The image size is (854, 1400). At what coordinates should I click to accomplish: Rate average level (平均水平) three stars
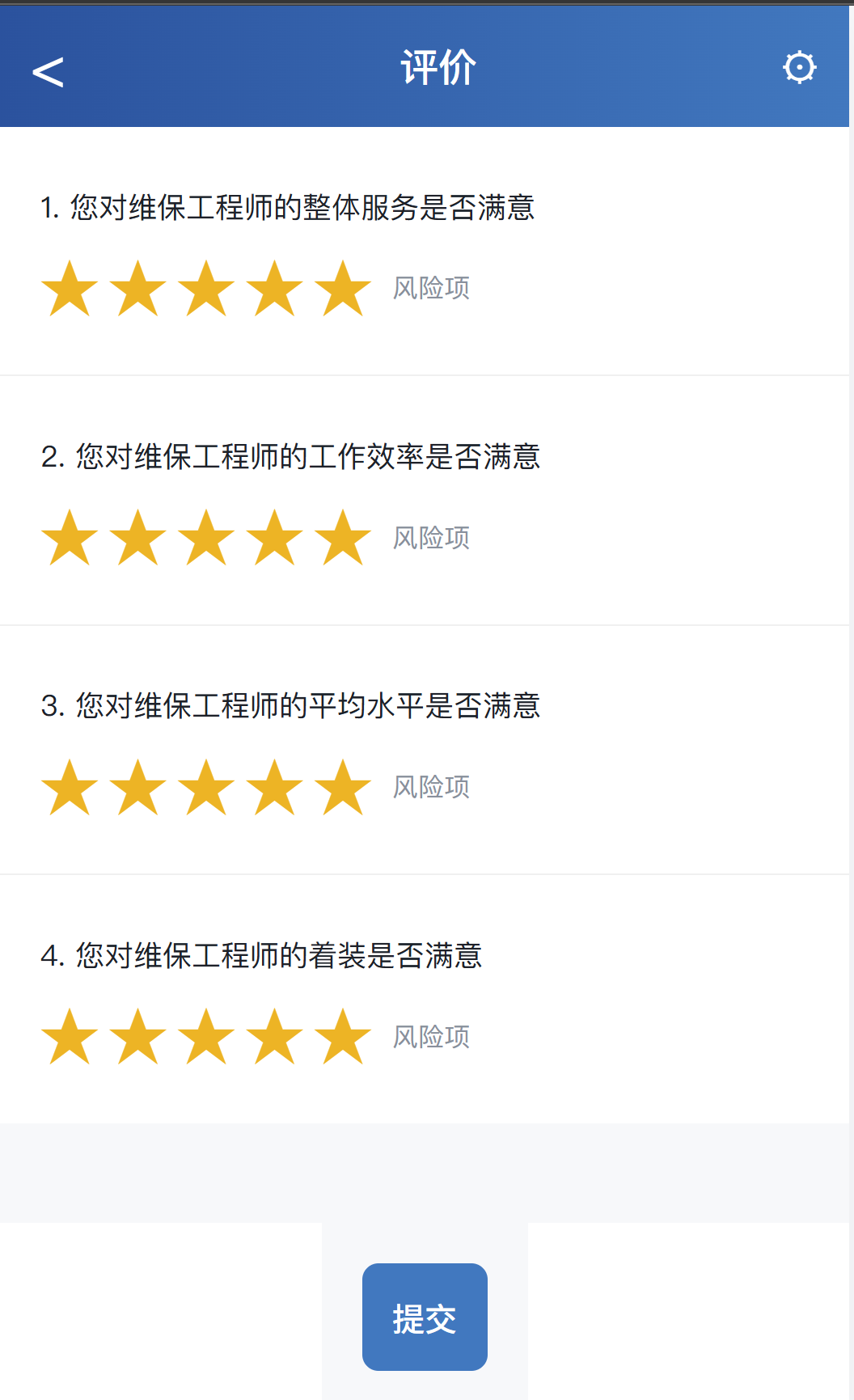point(206,788)
